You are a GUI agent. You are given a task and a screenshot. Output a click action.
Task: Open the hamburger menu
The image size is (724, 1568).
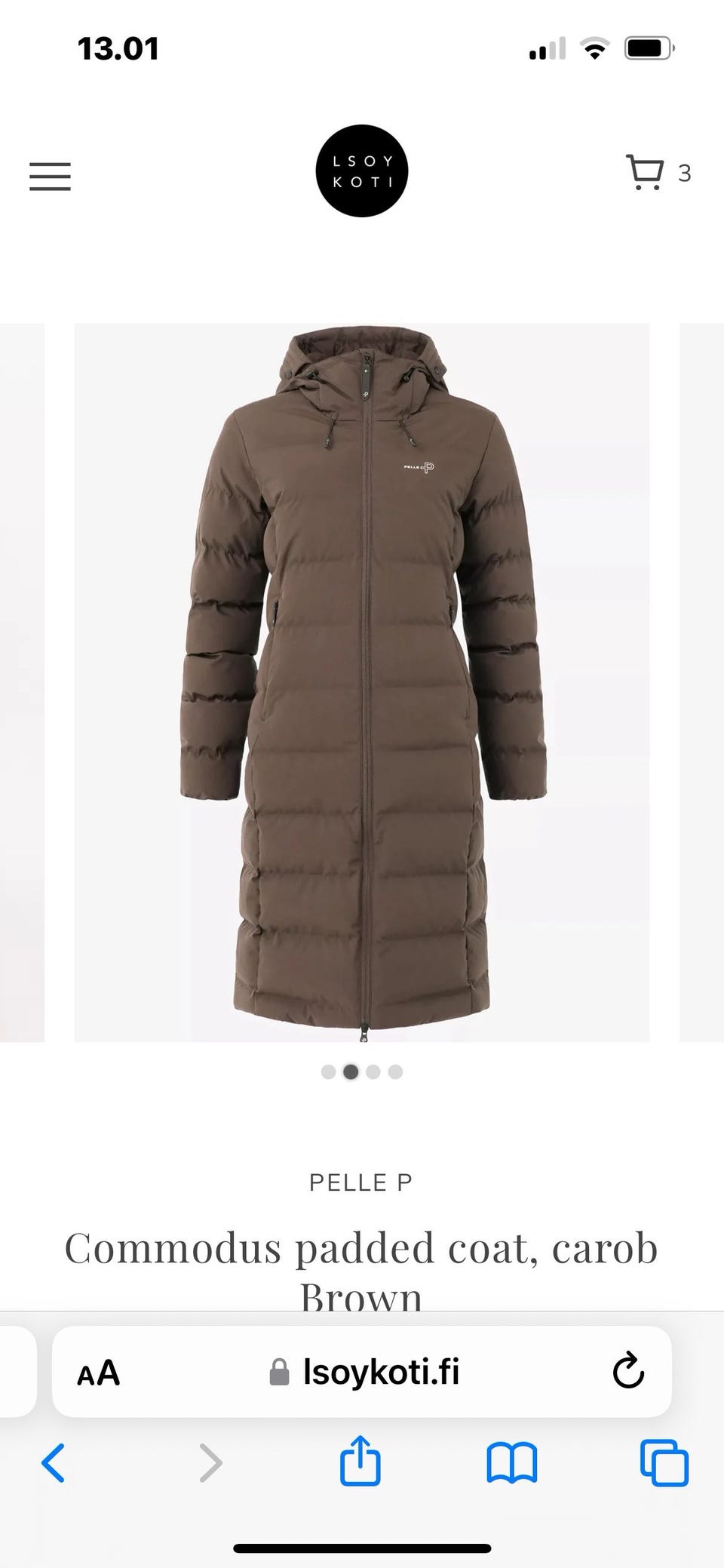(50, 177)
